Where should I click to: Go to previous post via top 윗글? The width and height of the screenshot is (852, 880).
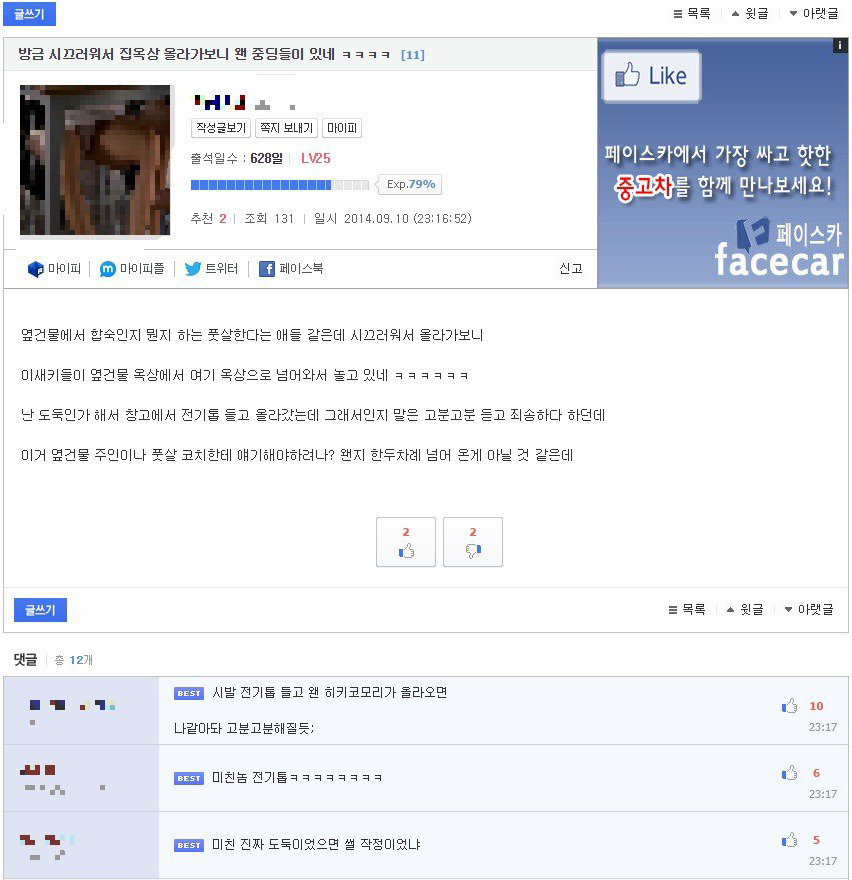[749, 14]
